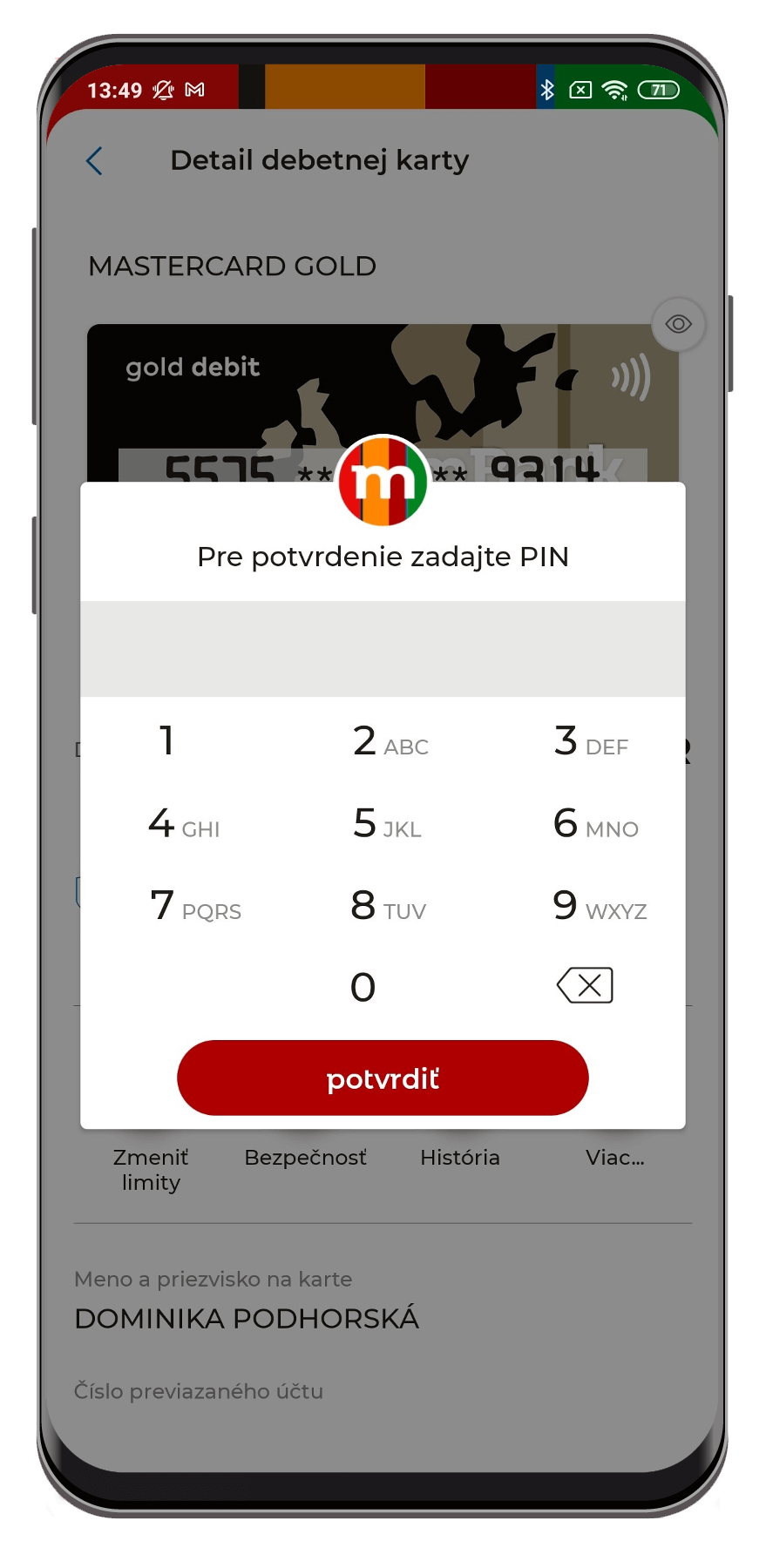Tap the 7 PQRS key

(x=194, y=906)
